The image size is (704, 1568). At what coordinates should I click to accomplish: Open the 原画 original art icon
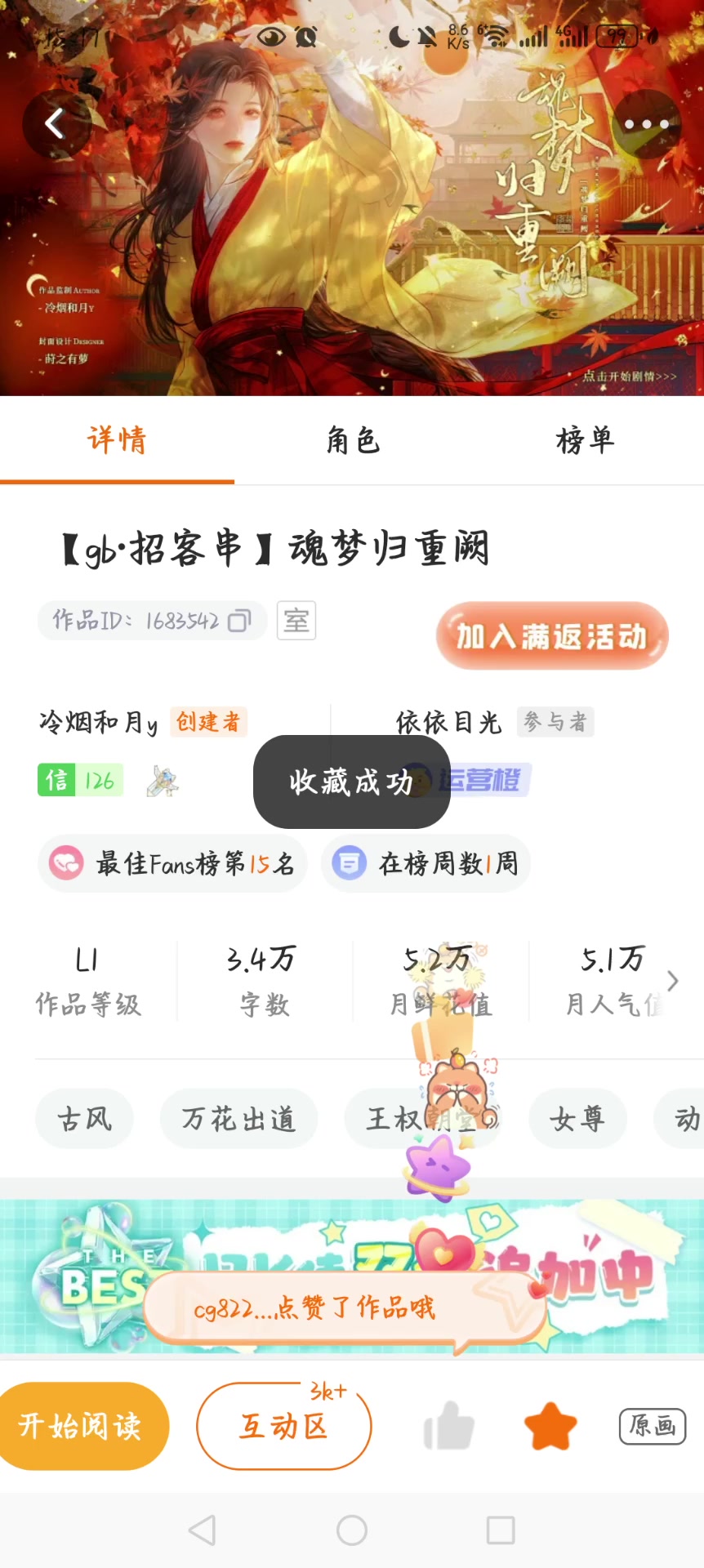point(652,1425)
